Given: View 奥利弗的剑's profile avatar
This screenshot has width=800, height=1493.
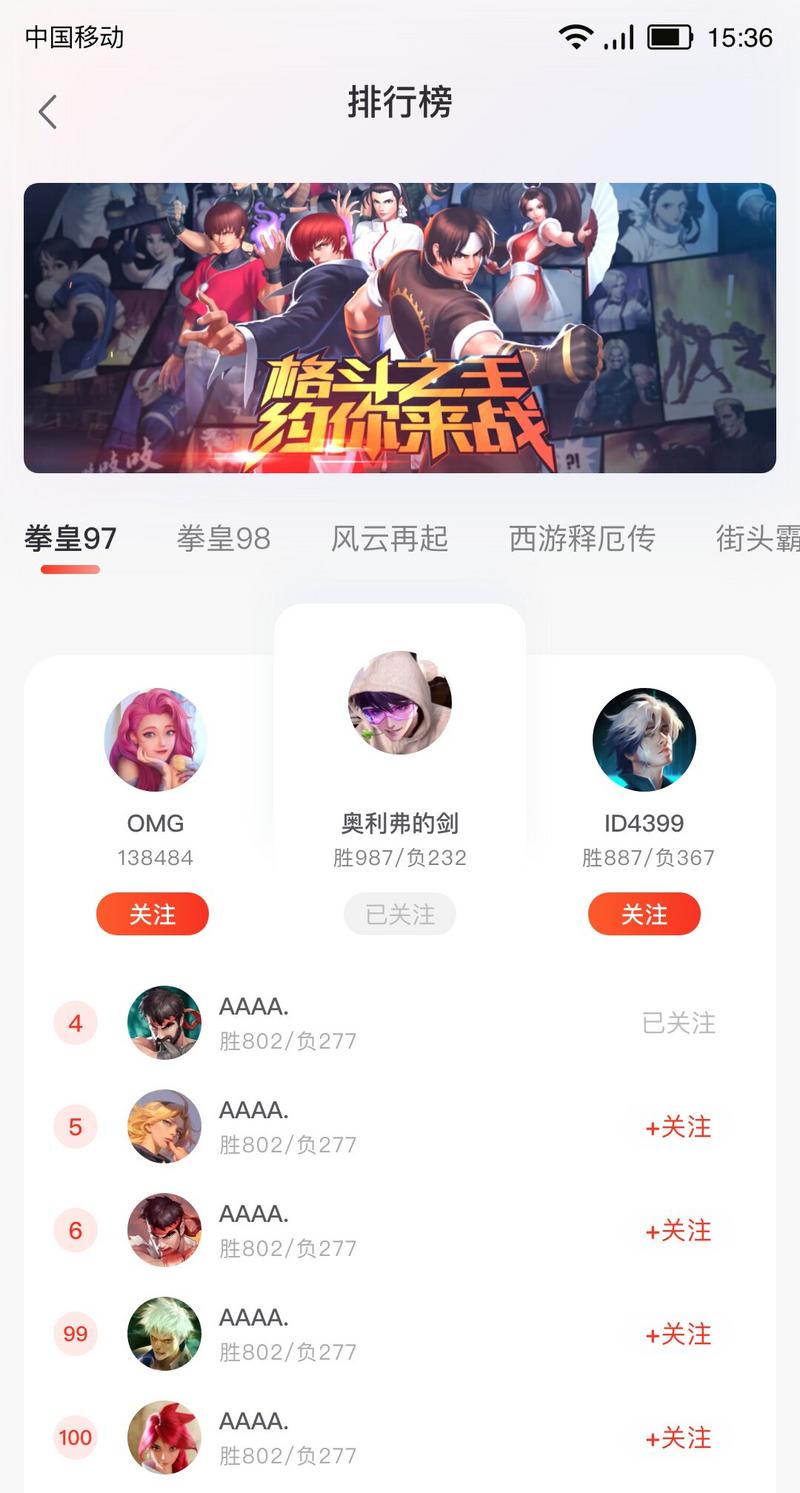Looking at the screenshot, I should tap(400, 703).
